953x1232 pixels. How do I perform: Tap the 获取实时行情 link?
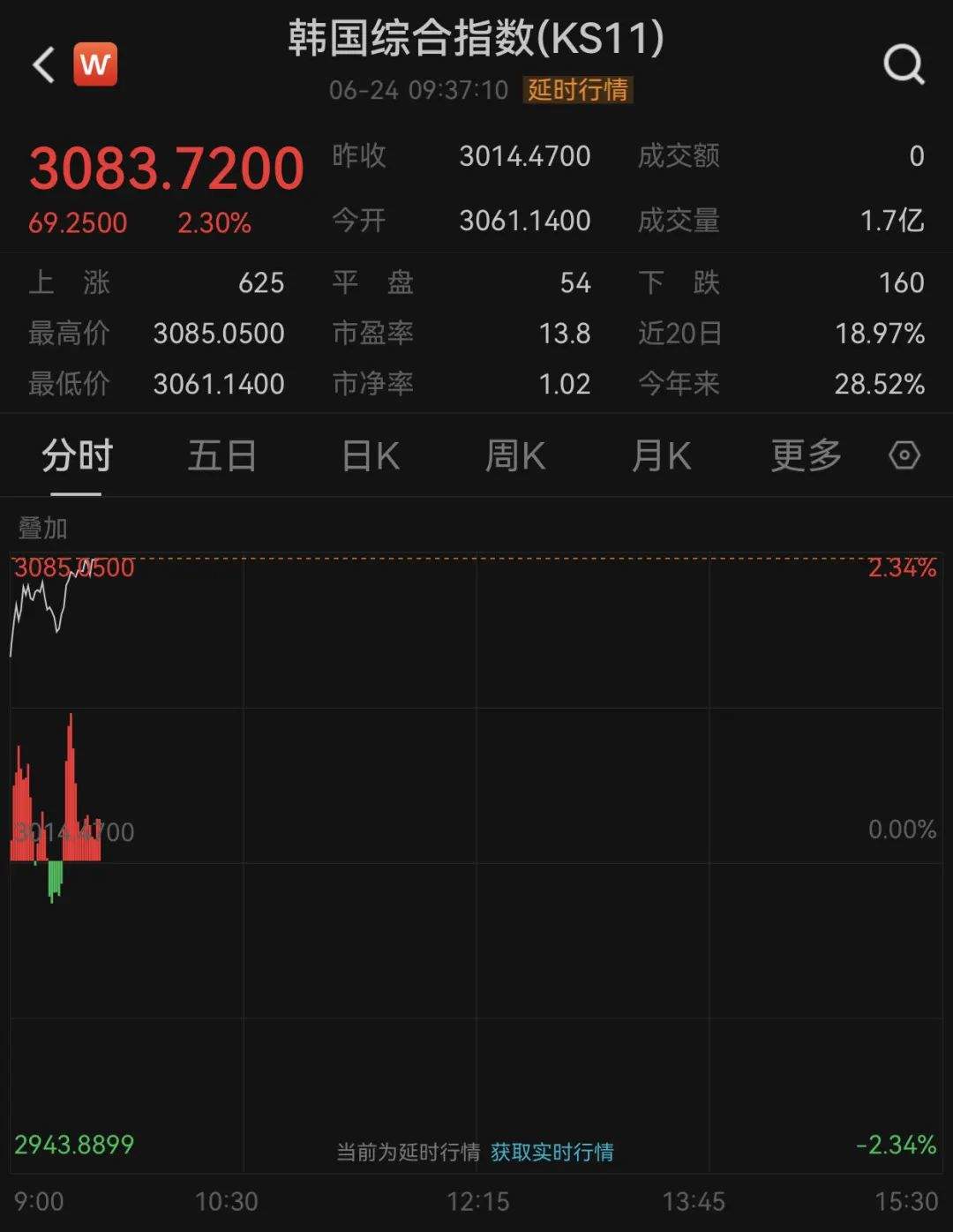coord(552,1152)
